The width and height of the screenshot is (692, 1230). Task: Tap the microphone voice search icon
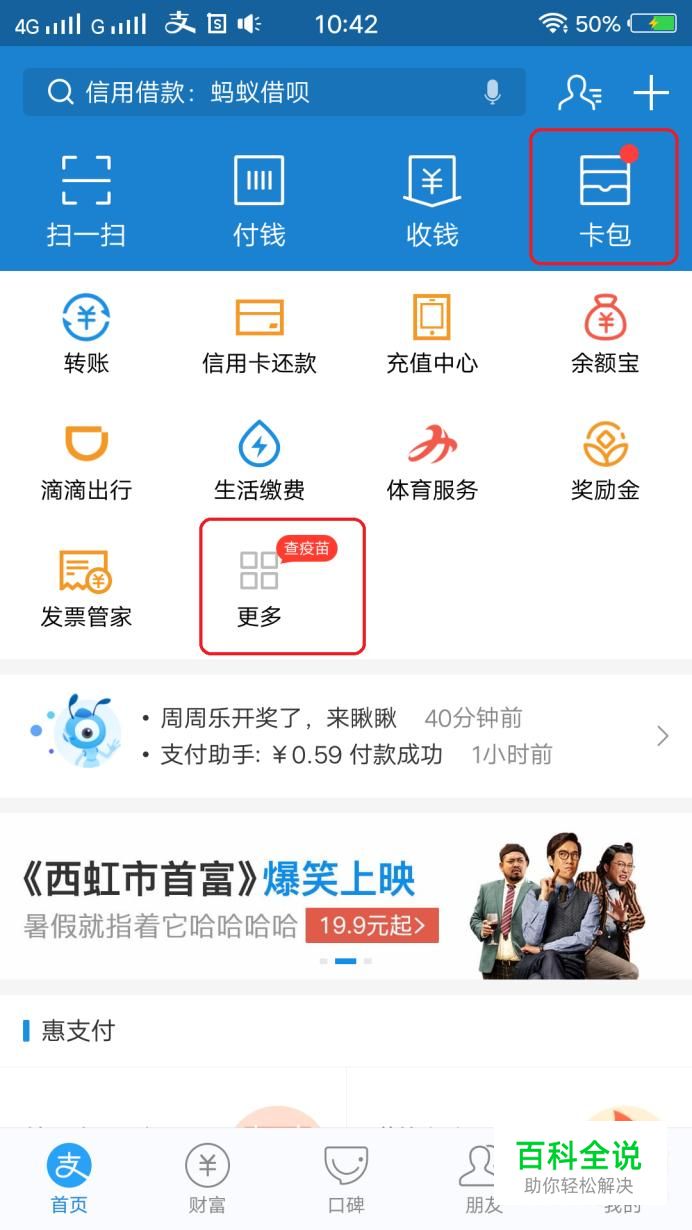point(492,93)
